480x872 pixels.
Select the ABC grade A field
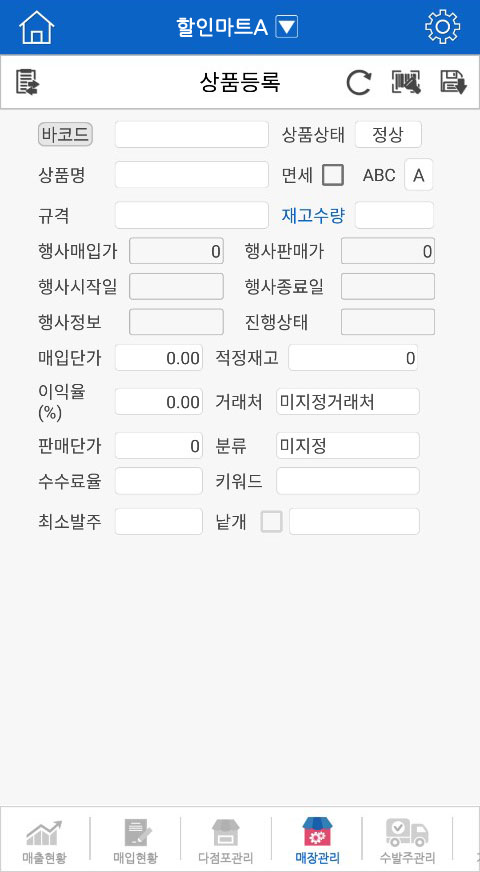click(419, 175)
